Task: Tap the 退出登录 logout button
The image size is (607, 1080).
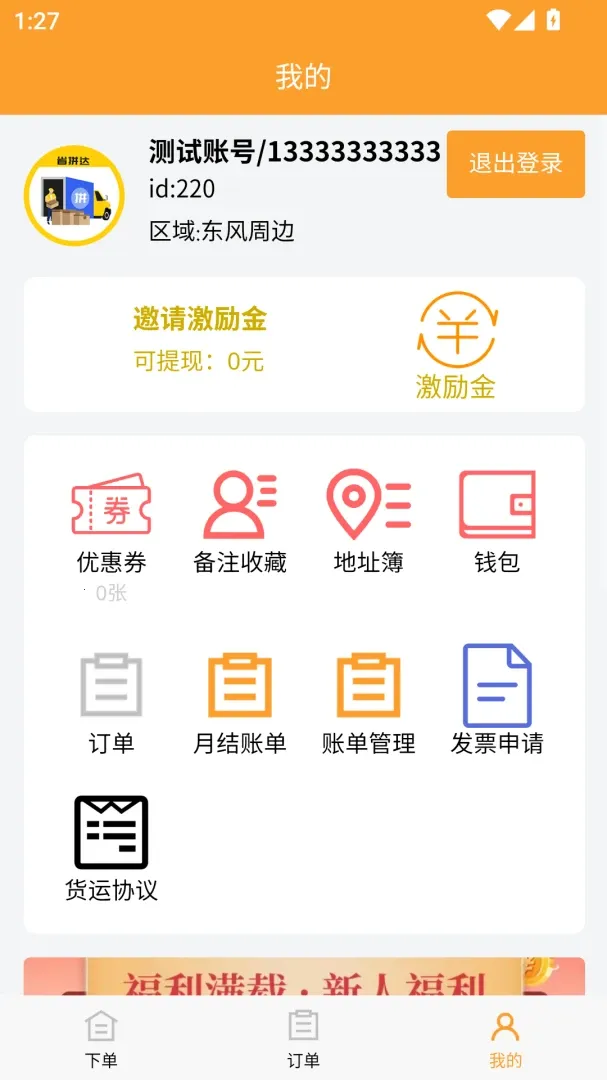Action: [515, 164]
